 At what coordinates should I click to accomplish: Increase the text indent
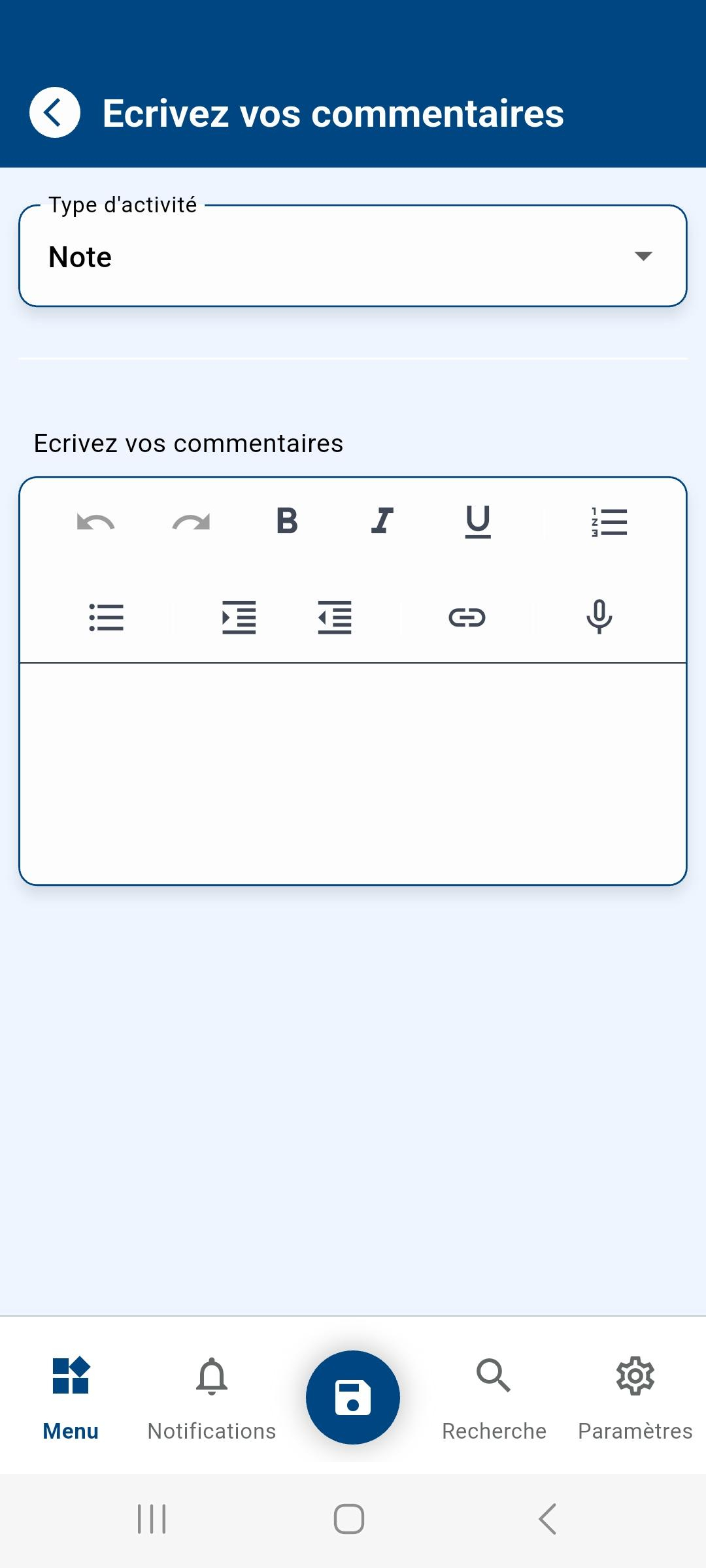[x=239, y=617]
